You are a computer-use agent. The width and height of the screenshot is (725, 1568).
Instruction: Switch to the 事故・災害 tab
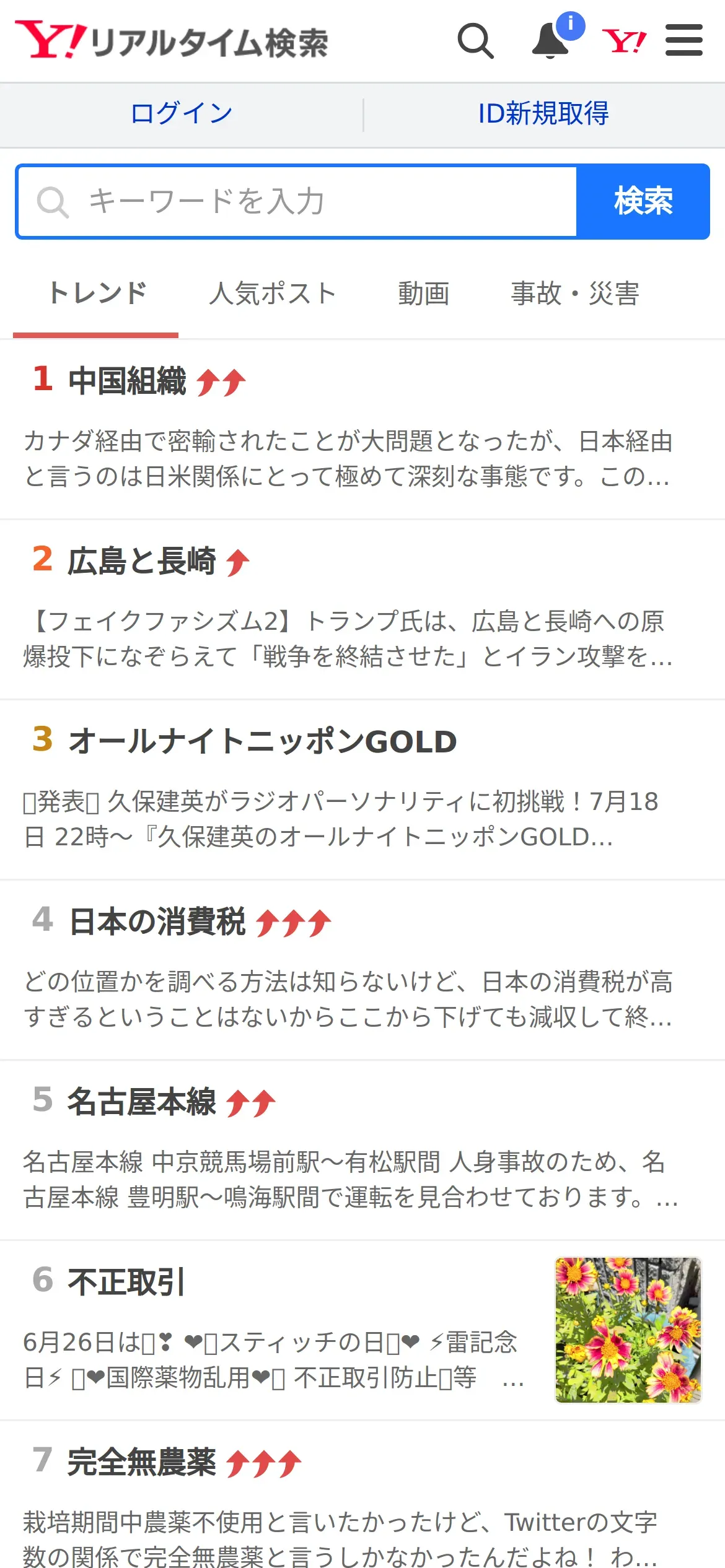pyautogui.click(x=575, y=294)
